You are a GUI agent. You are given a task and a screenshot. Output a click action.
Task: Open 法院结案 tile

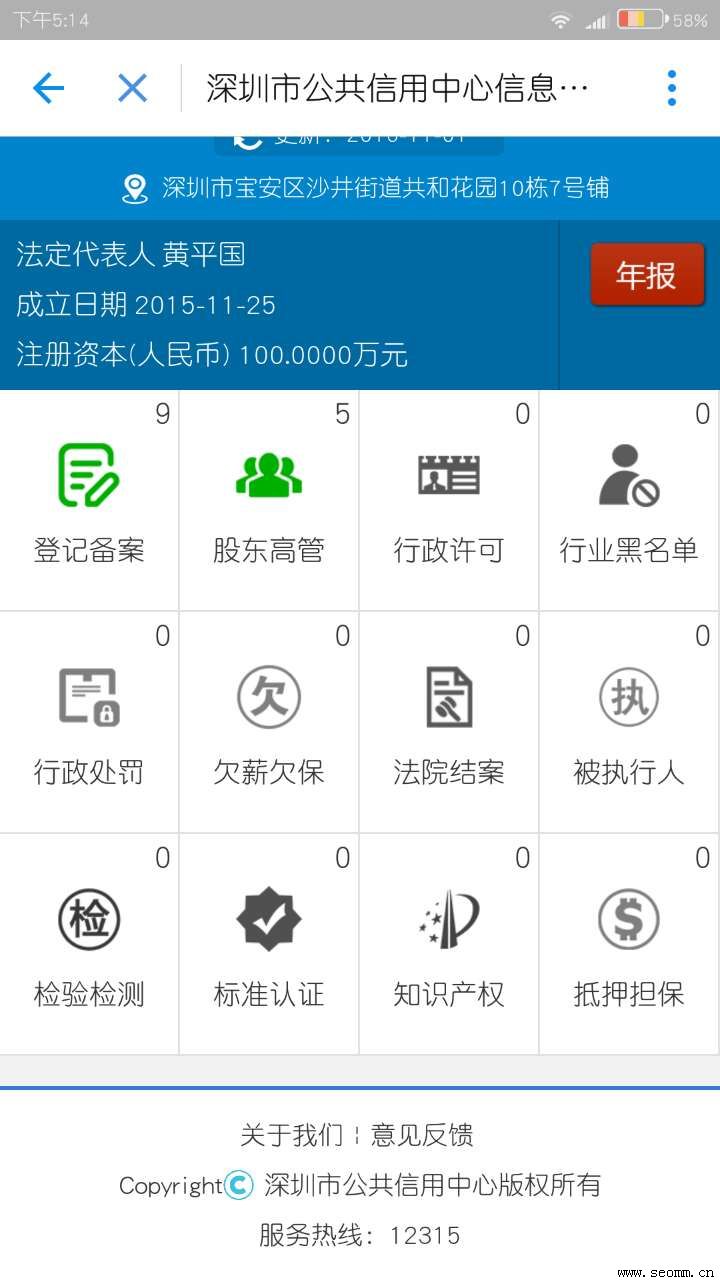pos(449,722)
